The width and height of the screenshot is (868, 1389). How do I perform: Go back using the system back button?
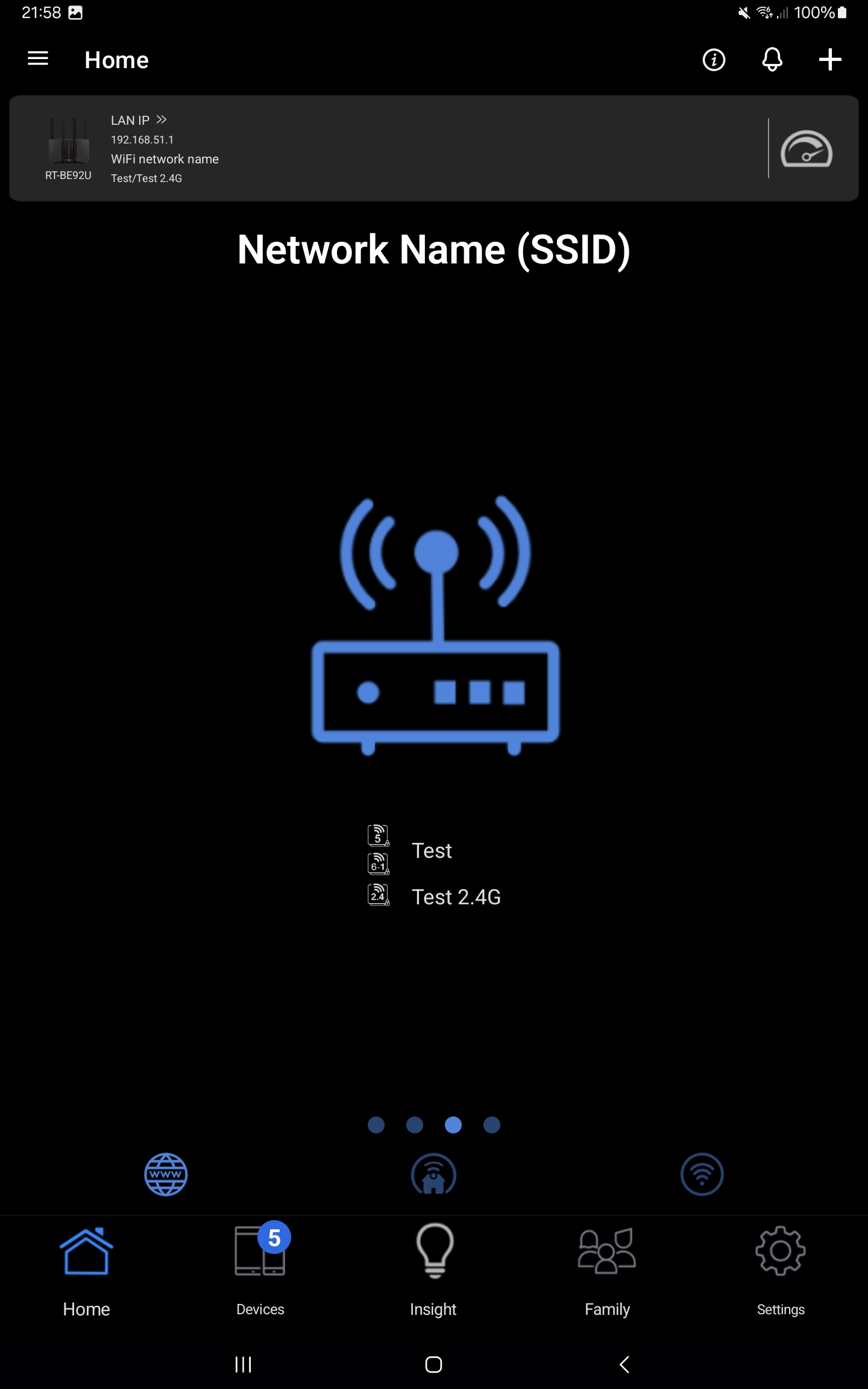click(624, 1364)
